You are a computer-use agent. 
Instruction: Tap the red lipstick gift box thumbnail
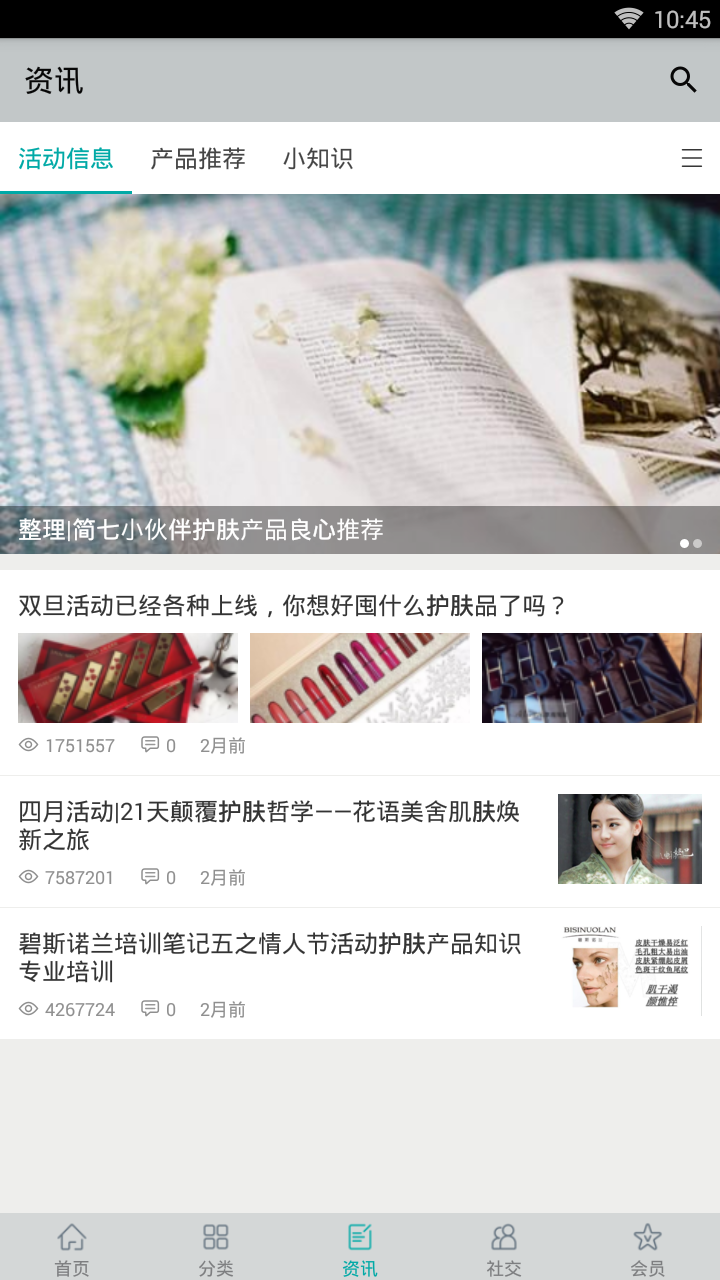tap(127, 677)
